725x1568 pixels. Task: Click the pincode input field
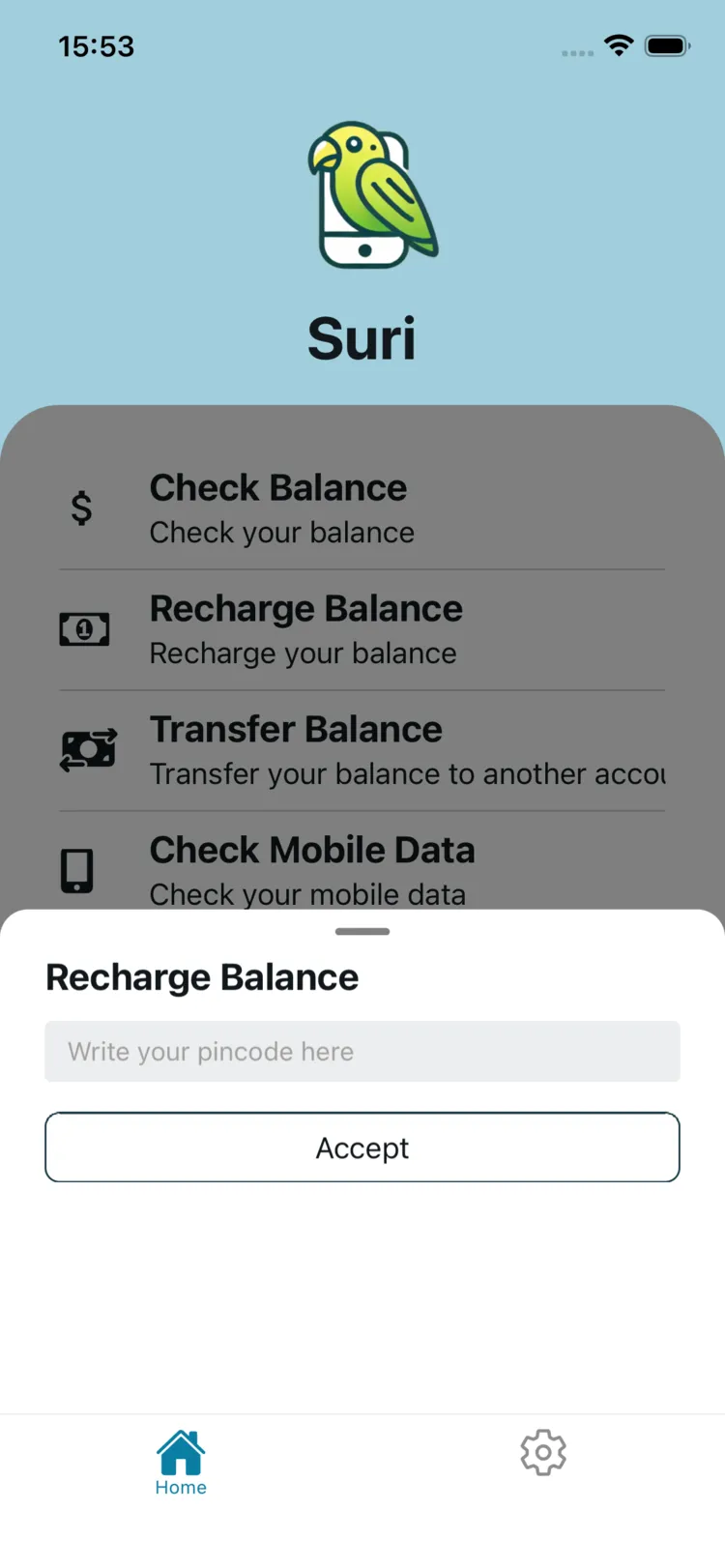(362, 1051)
